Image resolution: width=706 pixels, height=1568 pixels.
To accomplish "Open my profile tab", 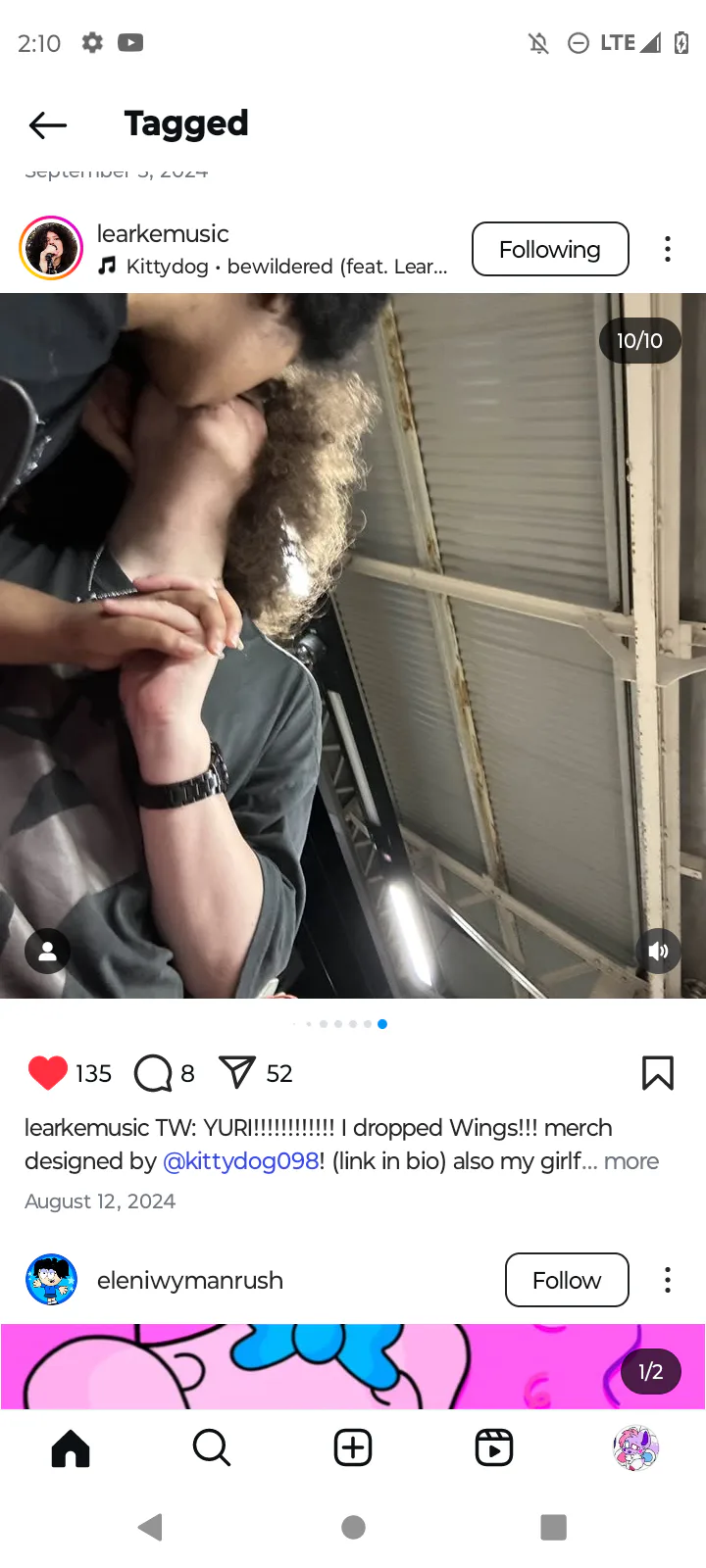I will [x=635, y=1447].
